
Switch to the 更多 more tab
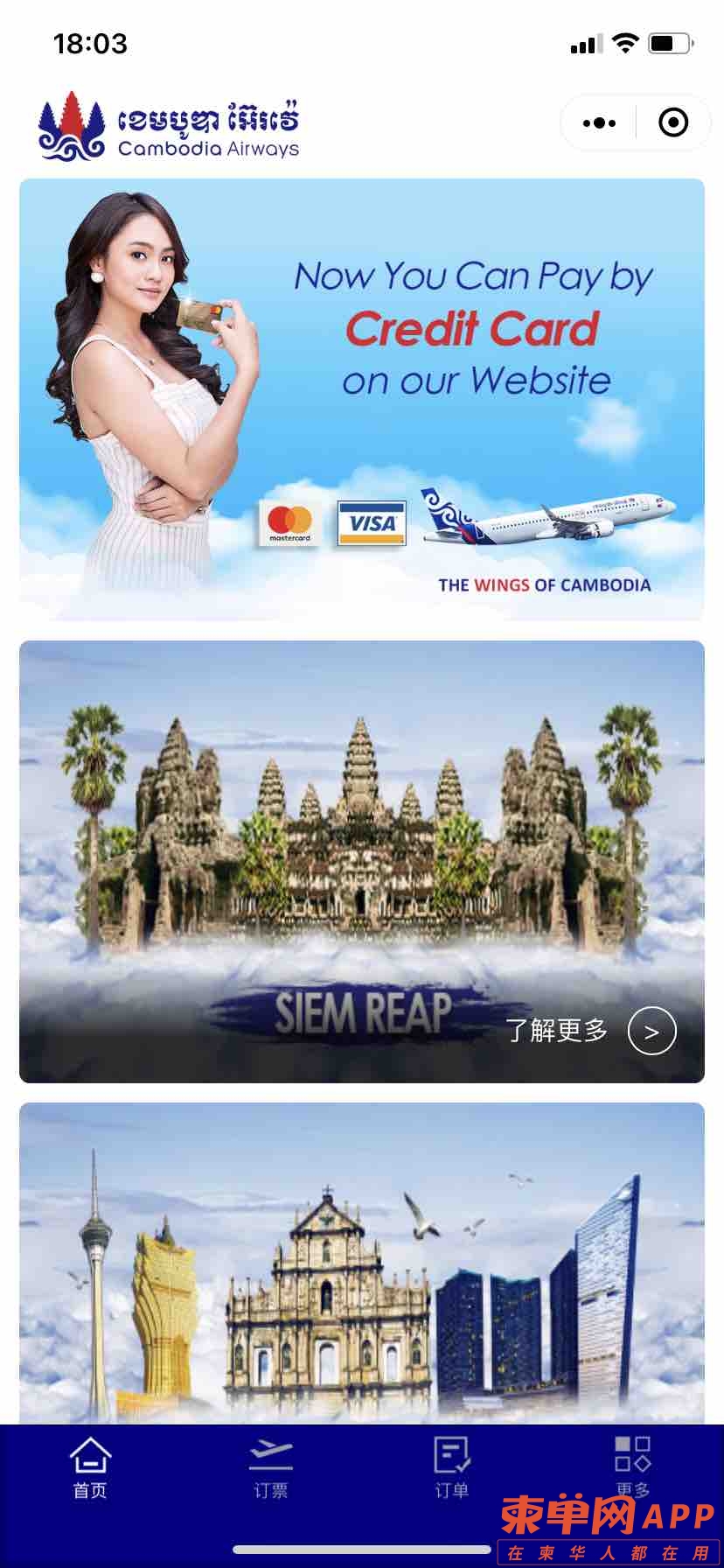pyautogui.click(x=632, y=1466)
